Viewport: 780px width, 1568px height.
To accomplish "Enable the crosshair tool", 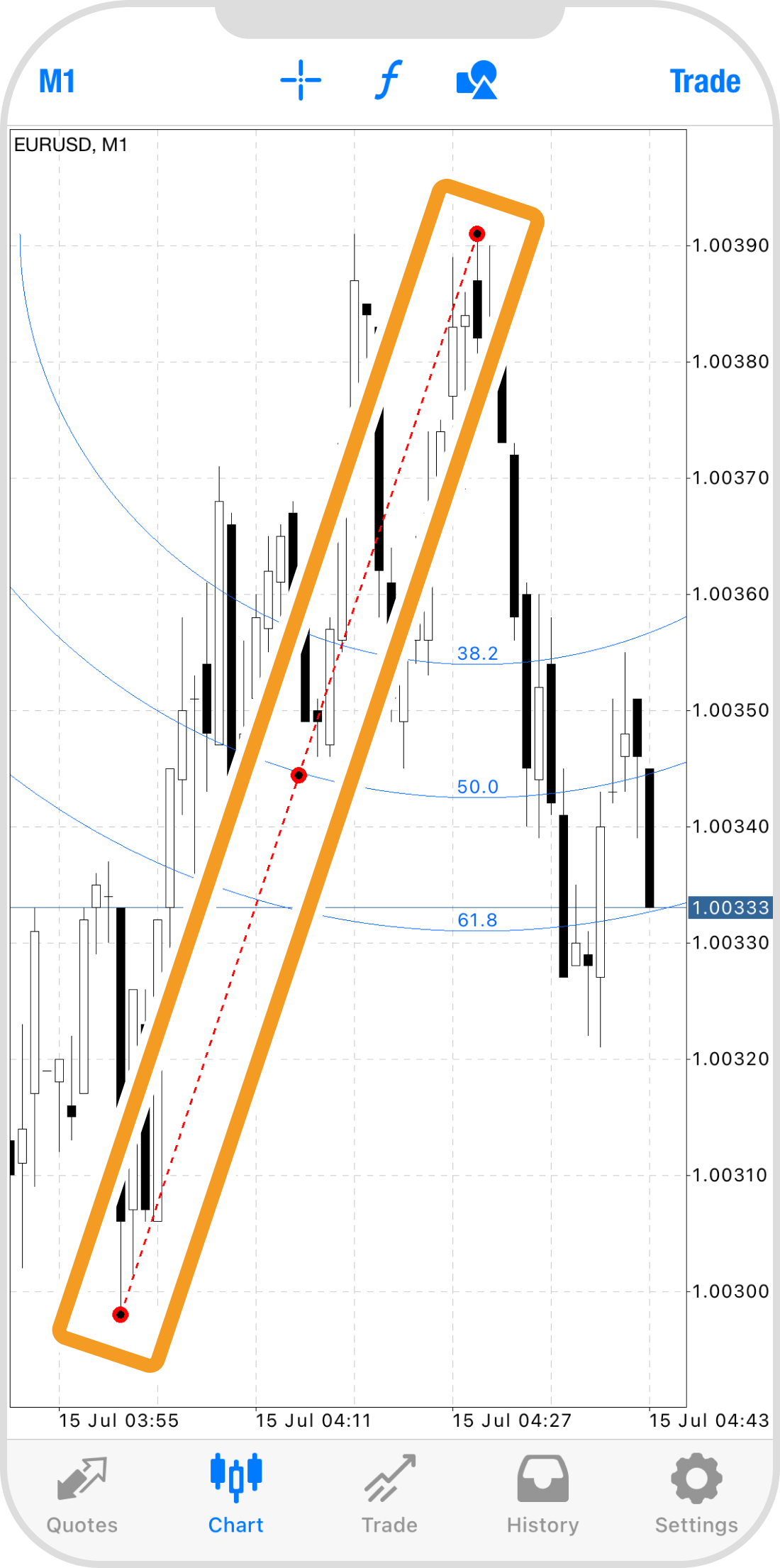I will (301, 80).
